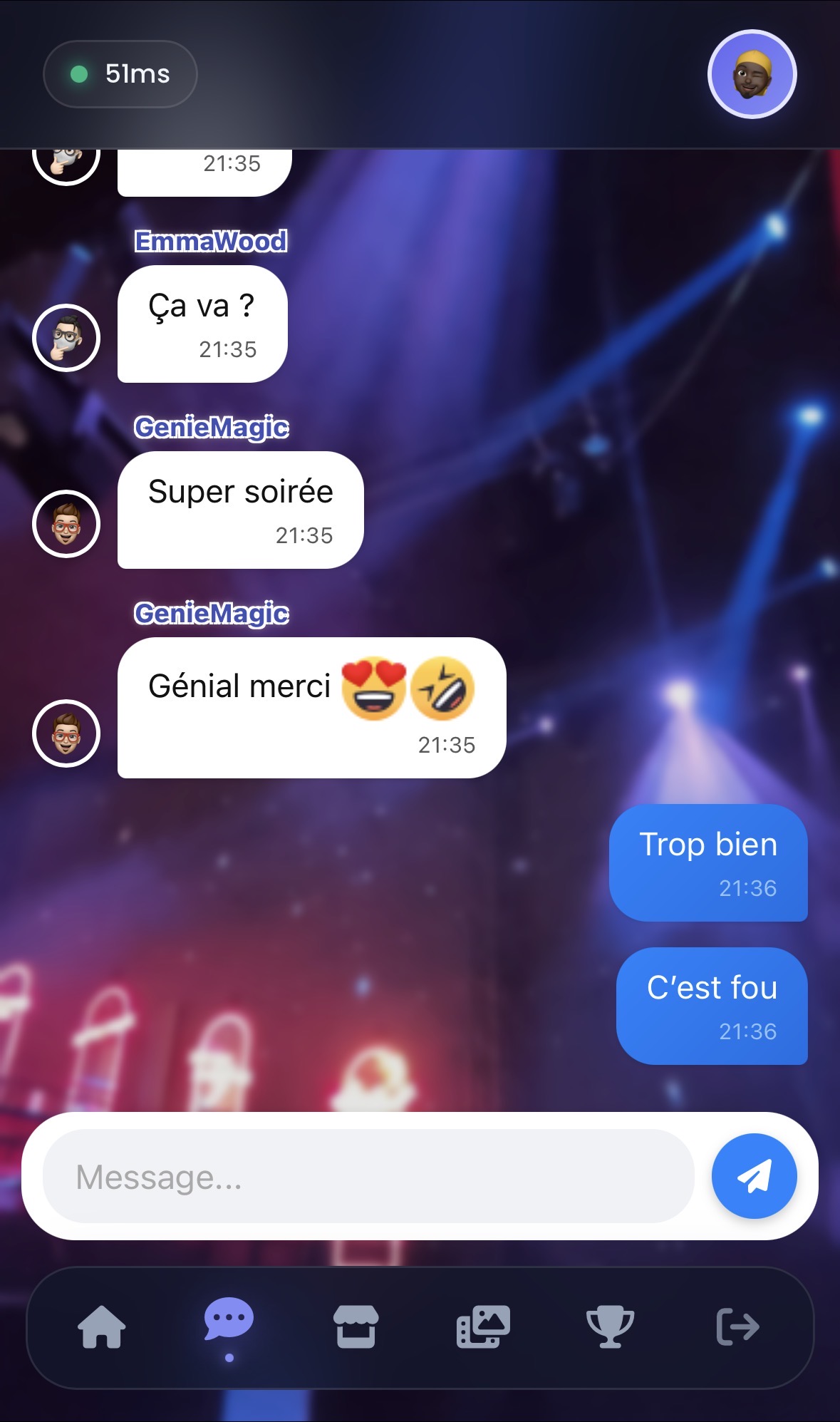Tap the green connection status dot
The height and width of the screenshot is (1422, 840).
click(78, 74)
